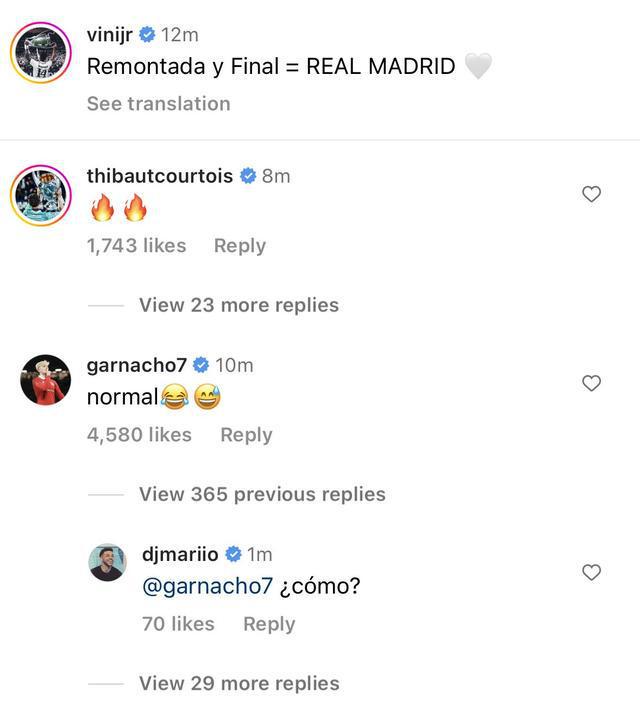Tap See translation under vinijr's caption
The width and height of the screenshot is (640, 711).
158,103
